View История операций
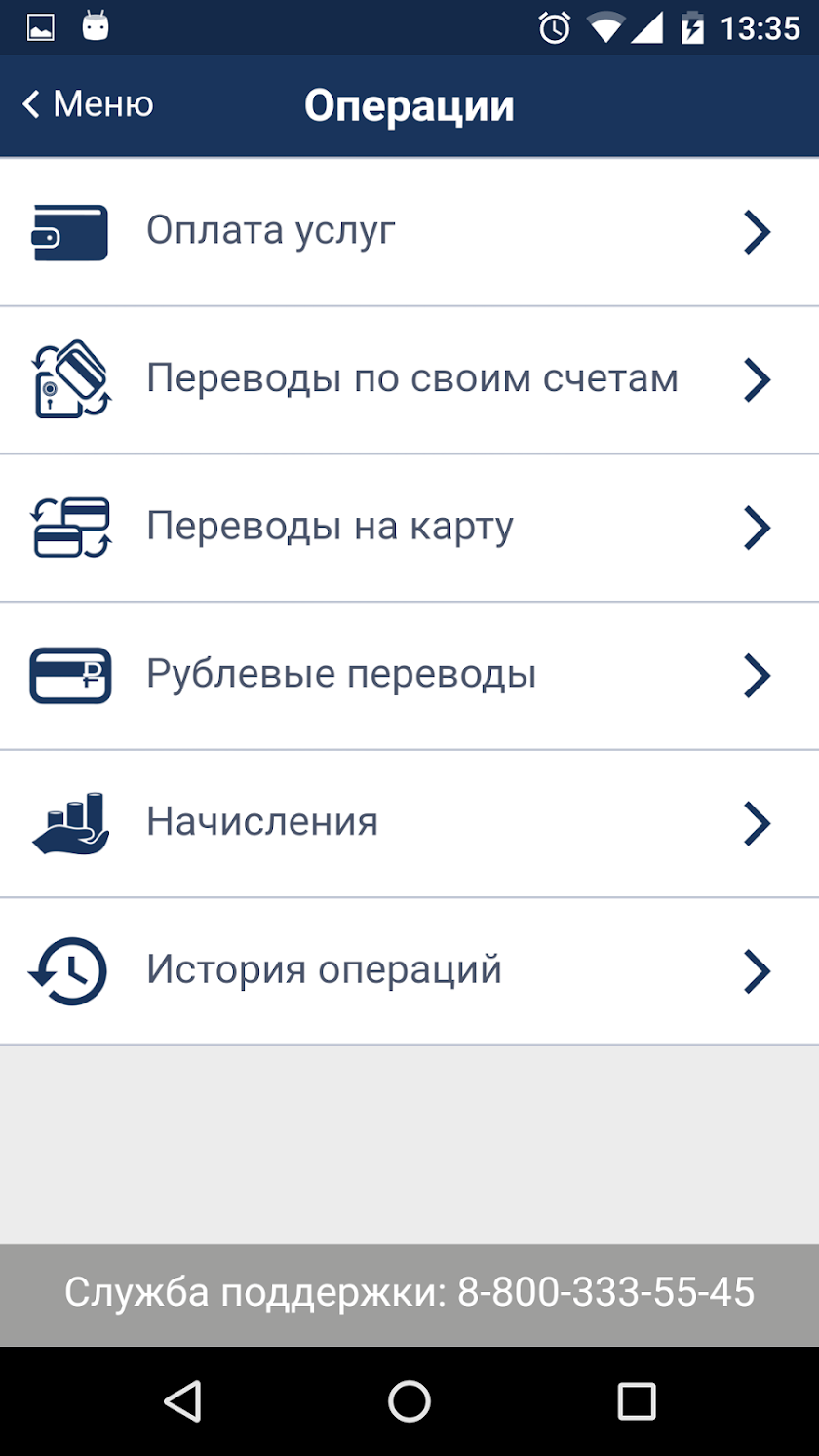This screenshot has width=819, height=1456. pyautogui.click(x=409, y=971)
